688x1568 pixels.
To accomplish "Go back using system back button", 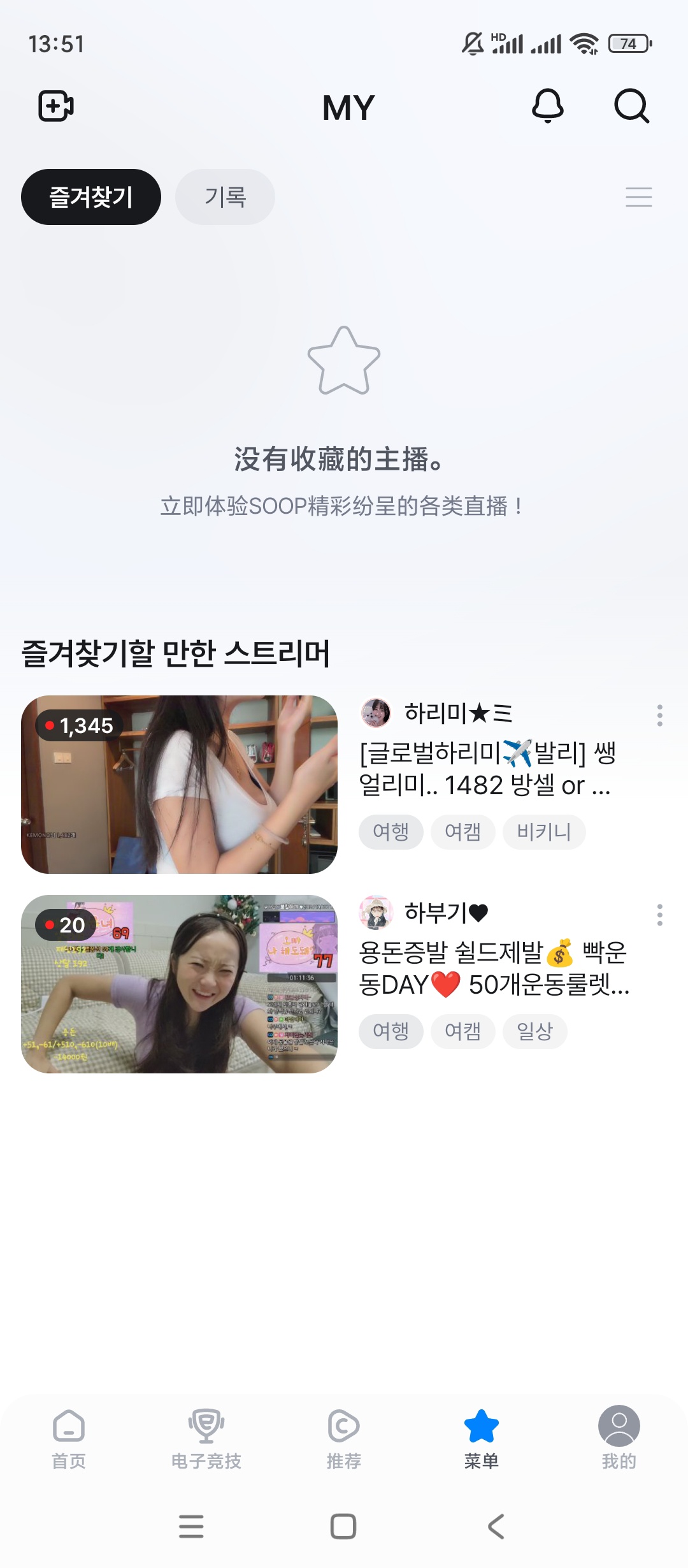I will [x=496, y=1527].
